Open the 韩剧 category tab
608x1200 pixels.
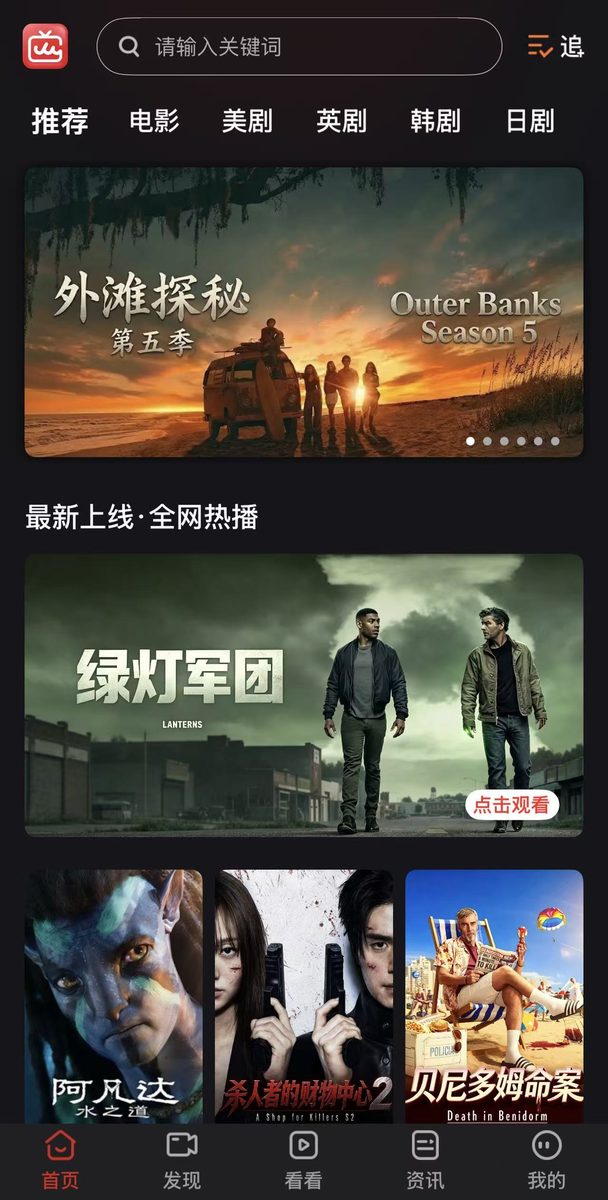tap(435, 122)
